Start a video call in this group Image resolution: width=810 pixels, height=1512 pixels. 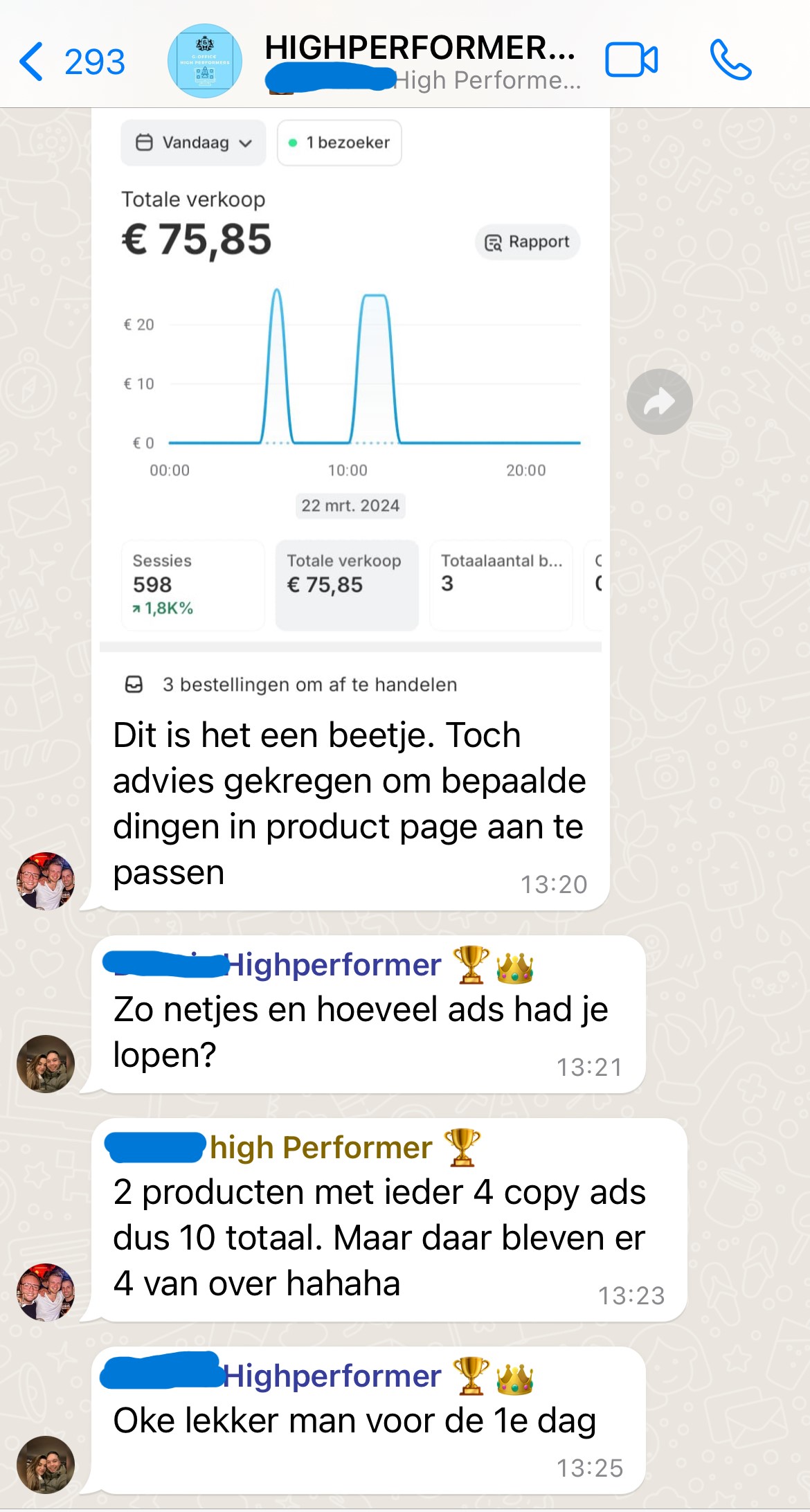pos(631,60)
